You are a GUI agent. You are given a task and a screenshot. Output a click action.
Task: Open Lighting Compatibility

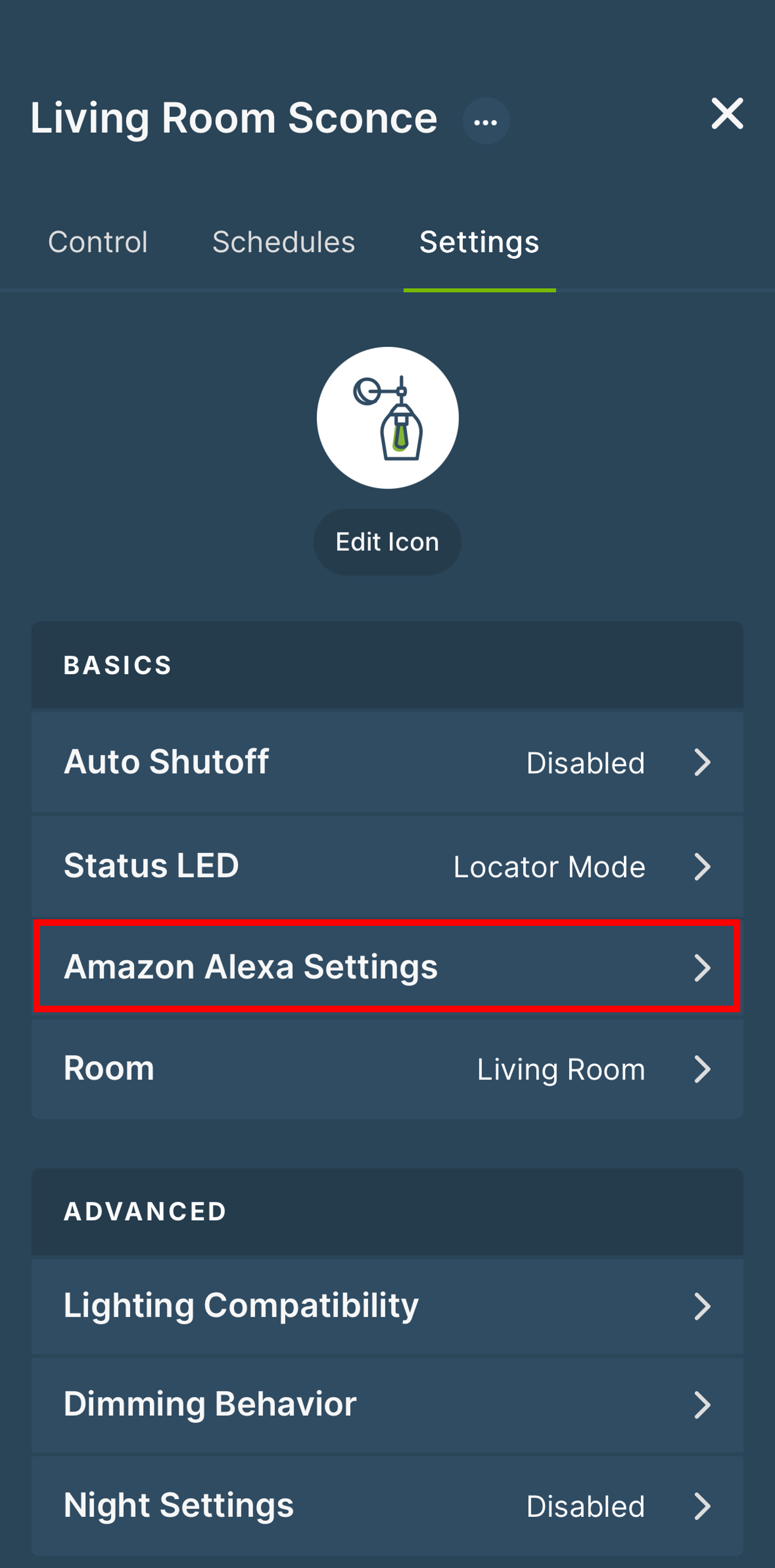[387, 1306]
